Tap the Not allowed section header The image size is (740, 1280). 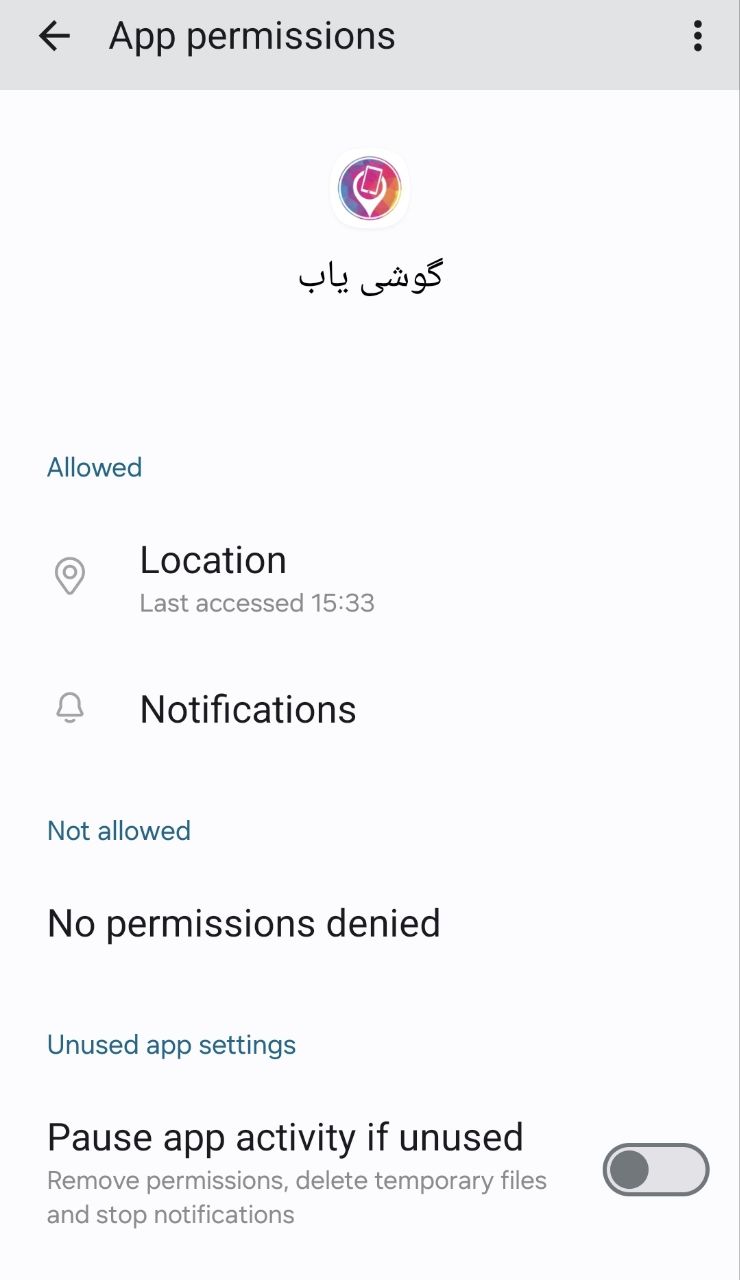[x=118, y=830]
